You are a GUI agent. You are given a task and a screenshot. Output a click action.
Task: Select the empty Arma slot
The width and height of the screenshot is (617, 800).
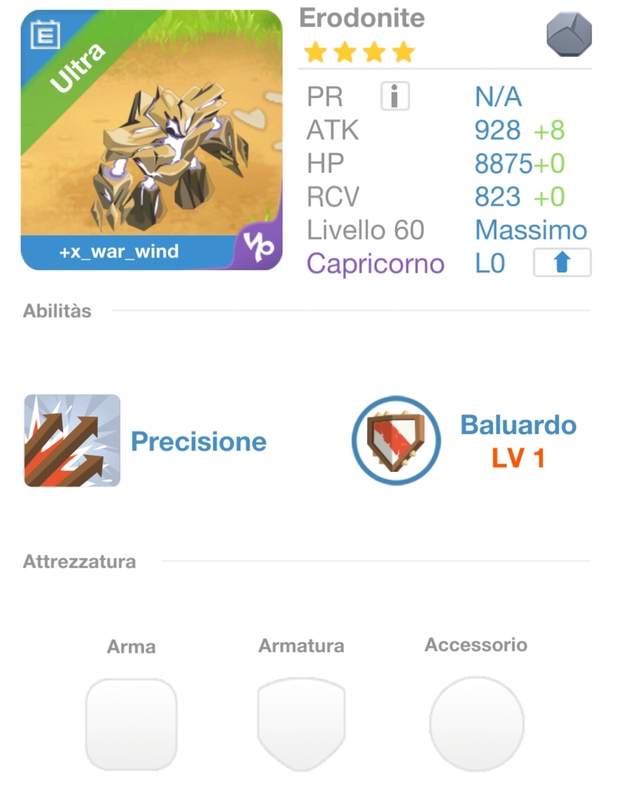click(x=131, y=724)
